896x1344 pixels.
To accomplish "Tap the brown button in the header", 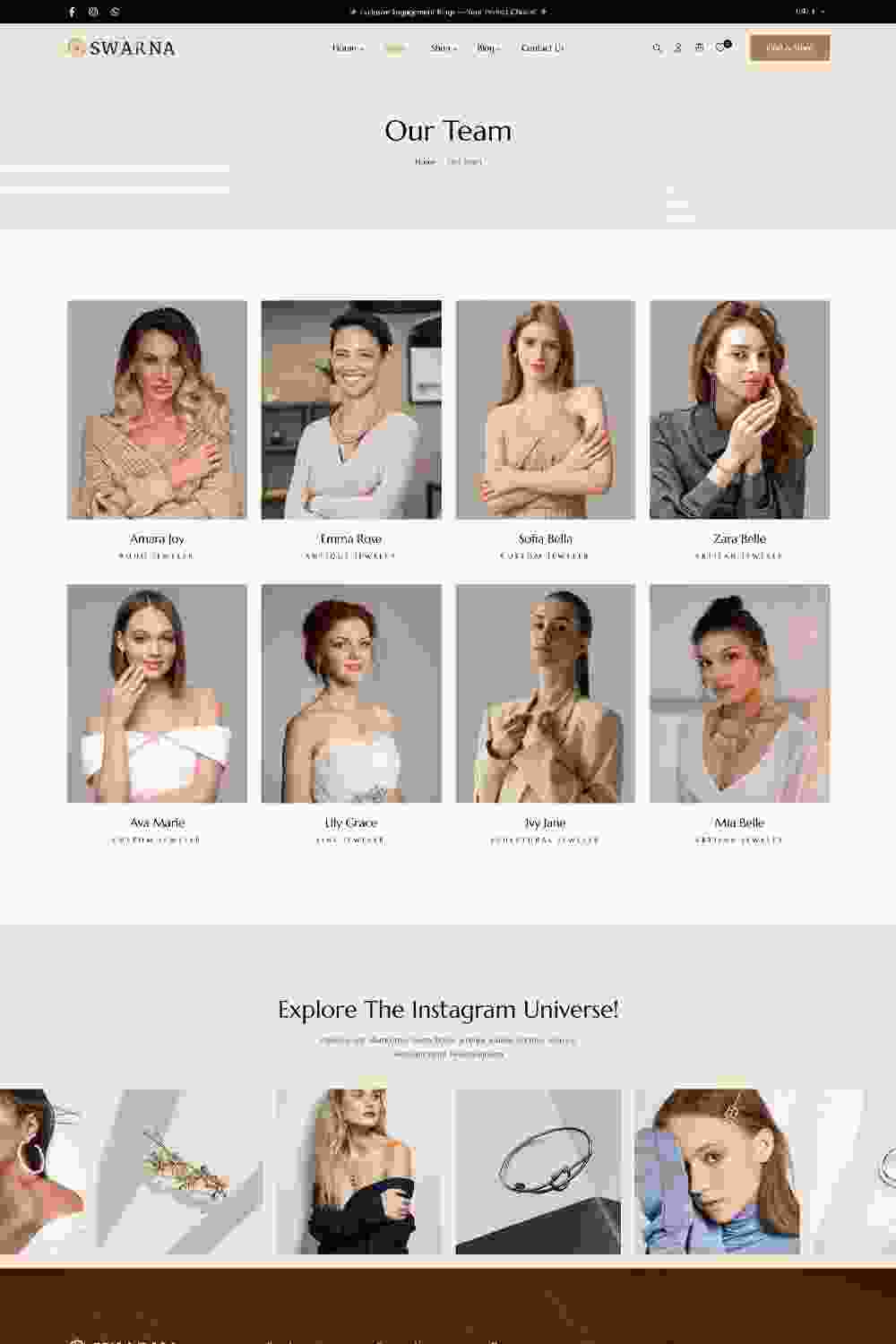I will coord(788,48).
